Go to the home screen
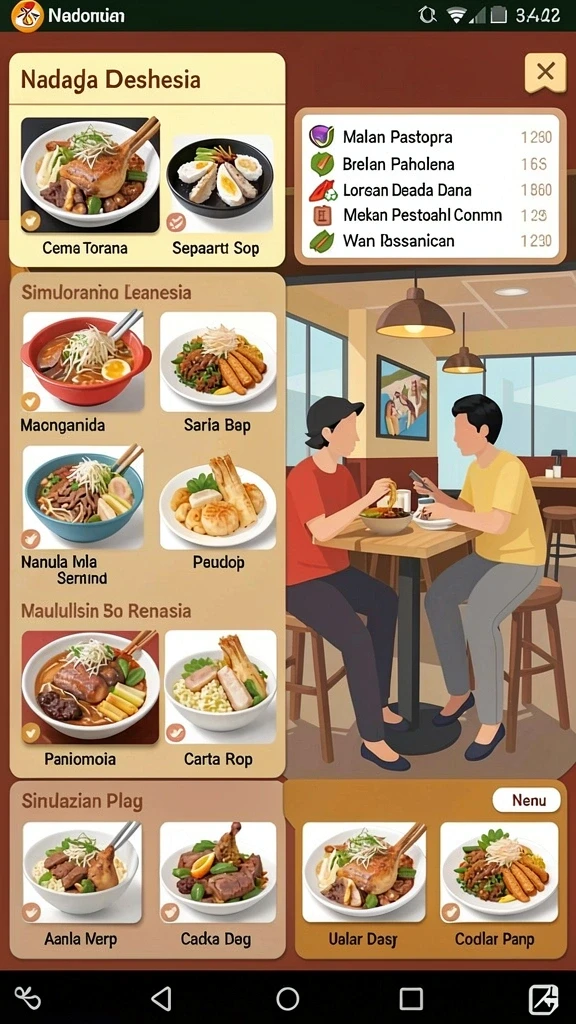Screen dimensions: 576x1024 (x=287, y=999)
